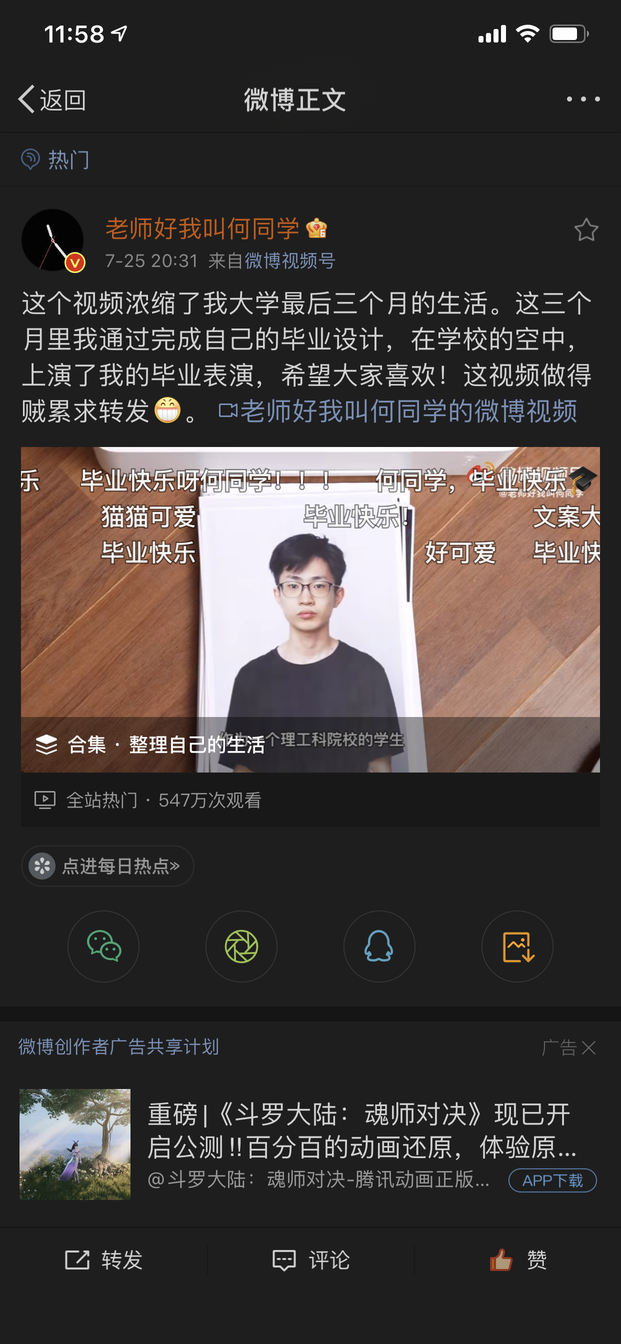The width and height of the screenshot is (621, 1344).
Task: Open the three-dot overflow menu
Action: 583,100
